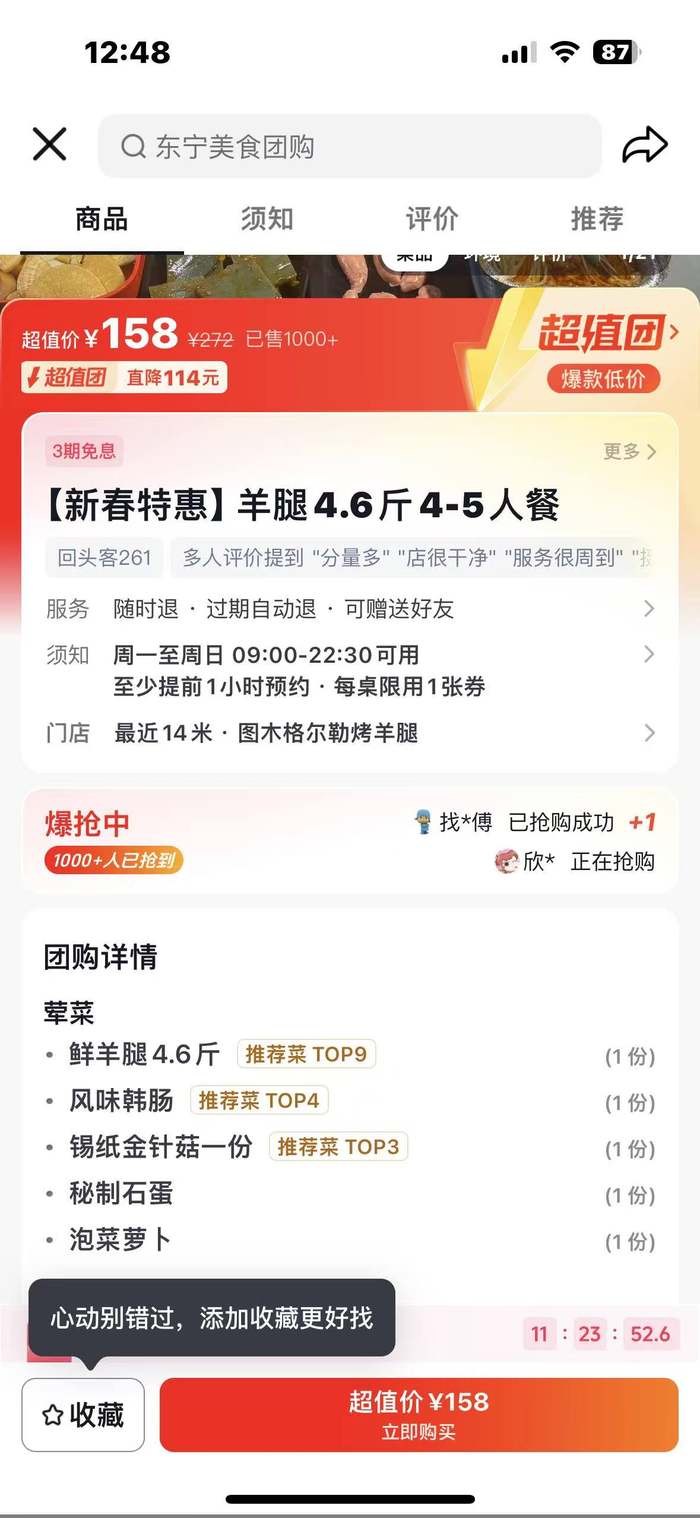This screenshot has height=1518, width=700.
Task: Tap the 东宁美食团购 search box
Action: click(350, 146)
